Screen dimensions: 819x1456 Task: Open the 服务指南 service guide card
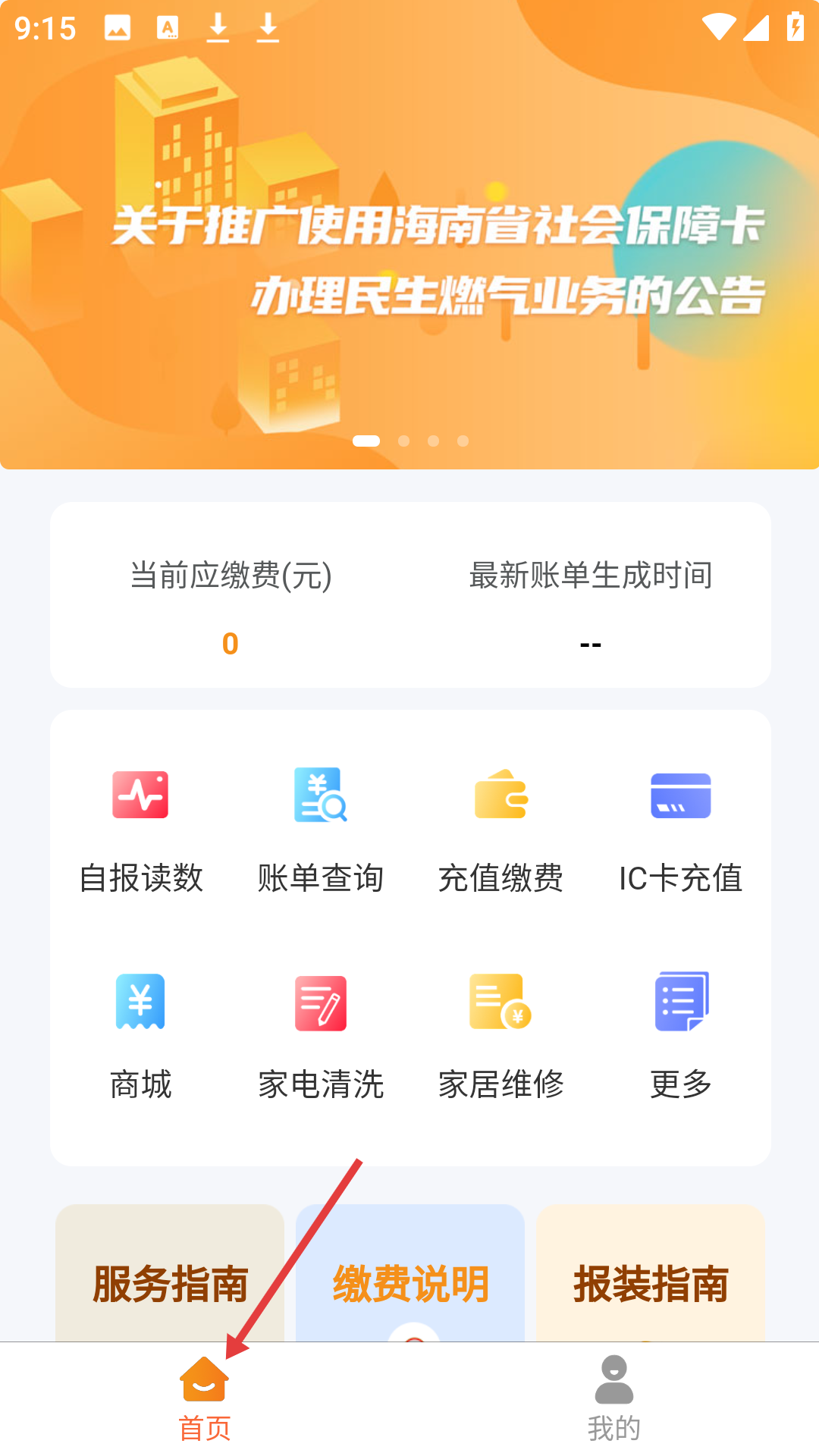click(170, 1282)
